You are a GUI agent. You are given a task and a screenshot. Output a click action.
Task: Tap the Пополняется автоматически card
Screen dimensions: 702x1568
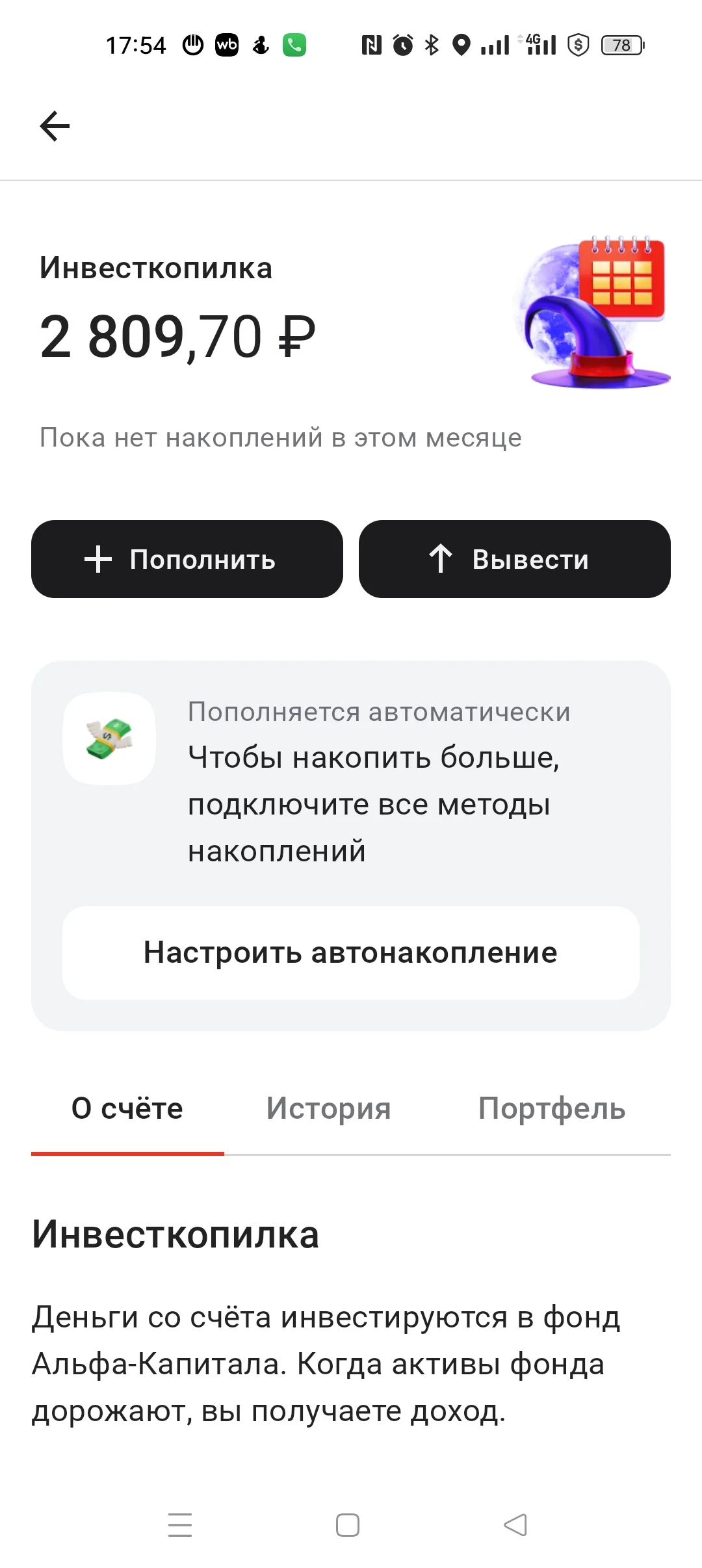350,839
